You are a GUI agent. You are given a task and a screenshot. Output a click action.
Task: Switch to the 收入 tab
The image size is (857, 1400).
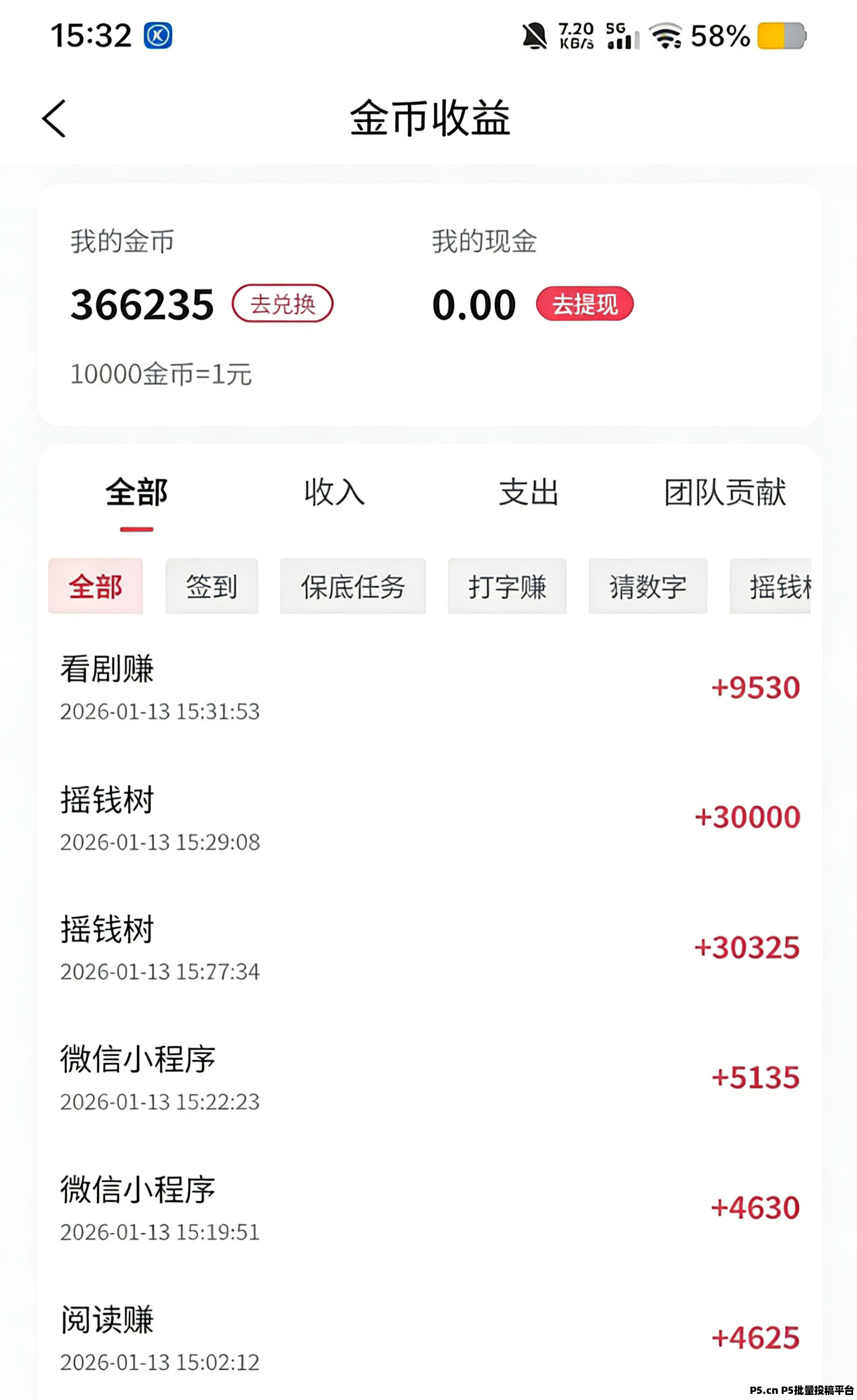click(333, 494)
